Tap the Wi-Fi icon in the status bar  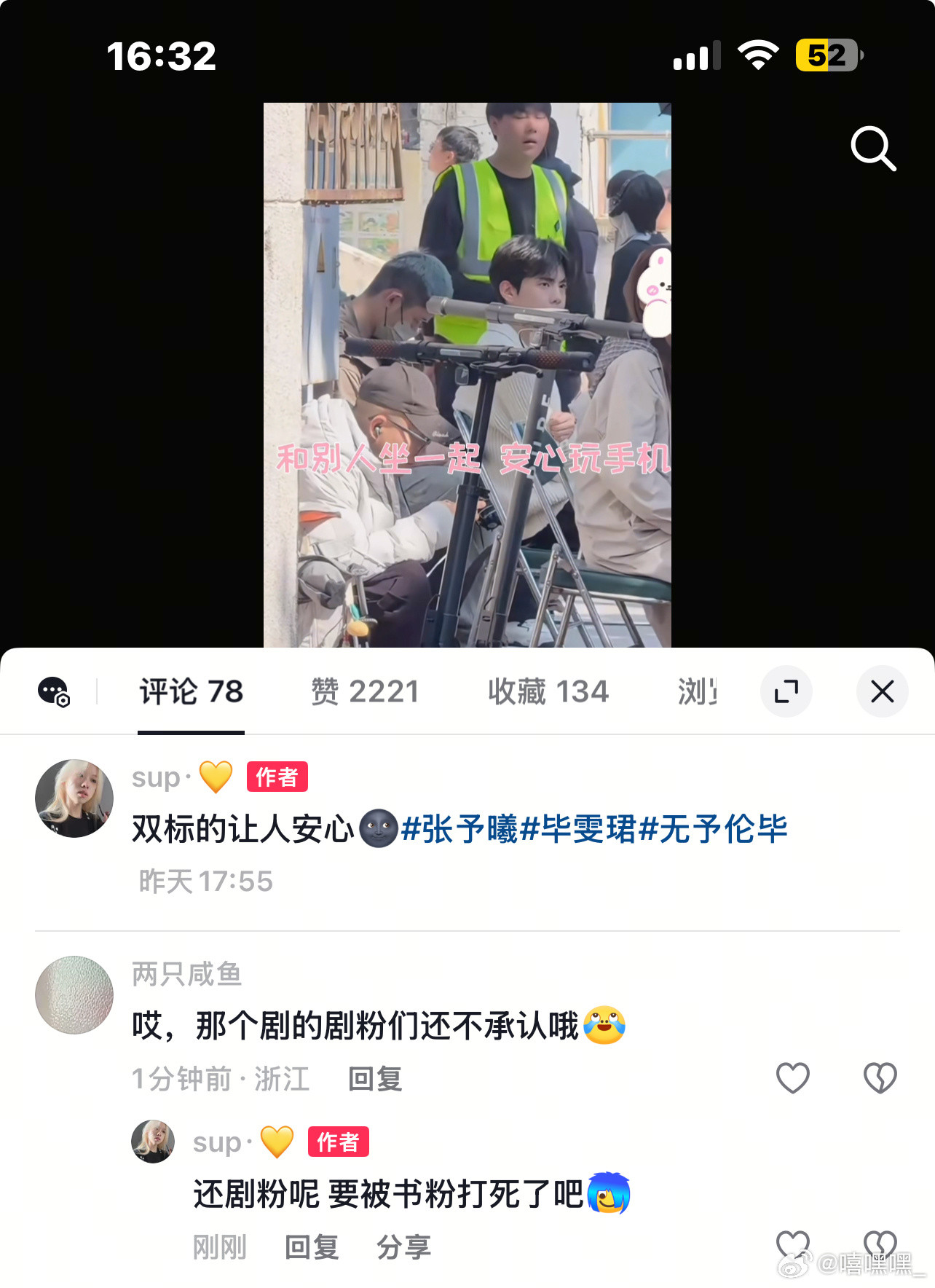(x=757, y=53)
